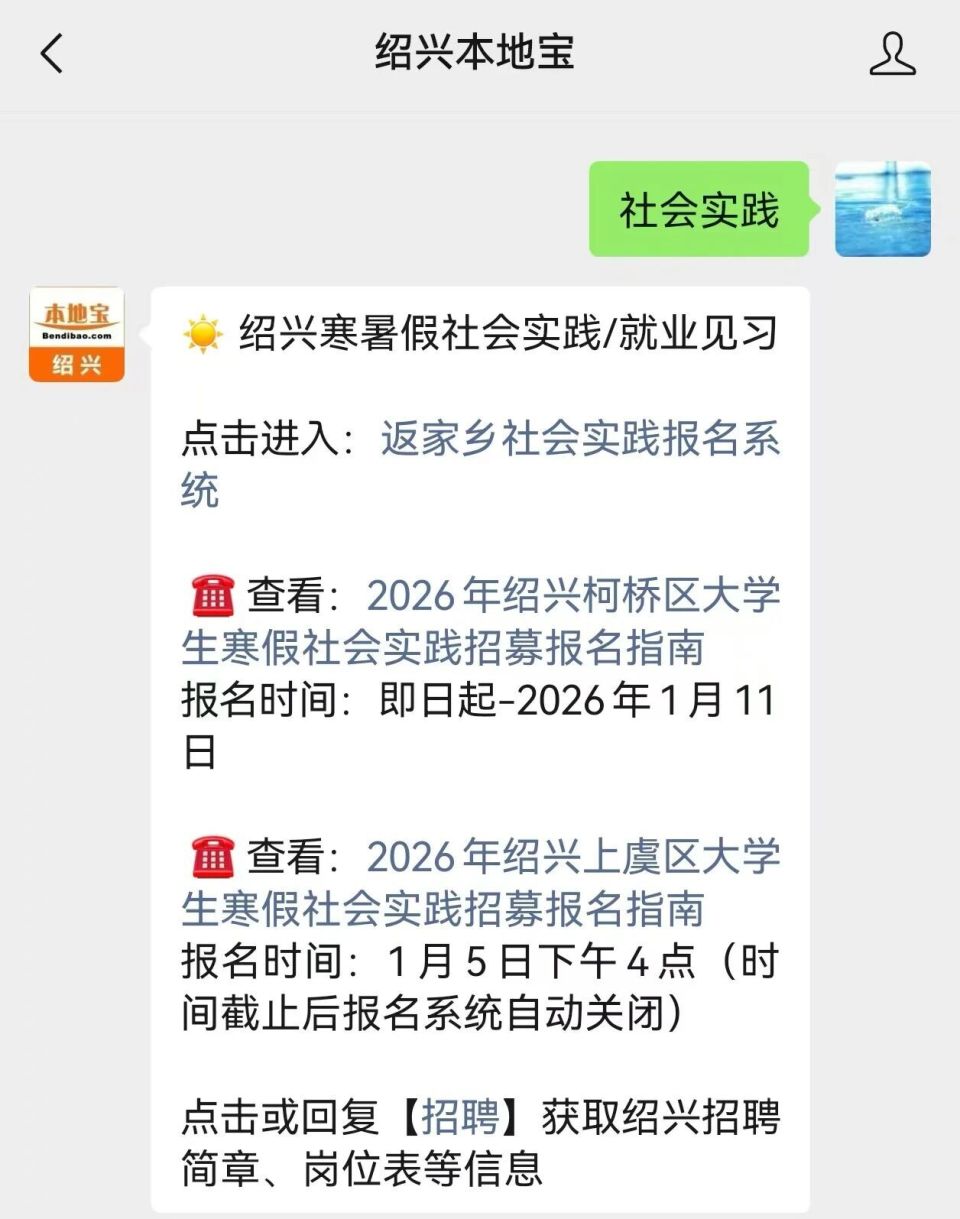Tap the sun emoji beside the article title

pos(203,333)
